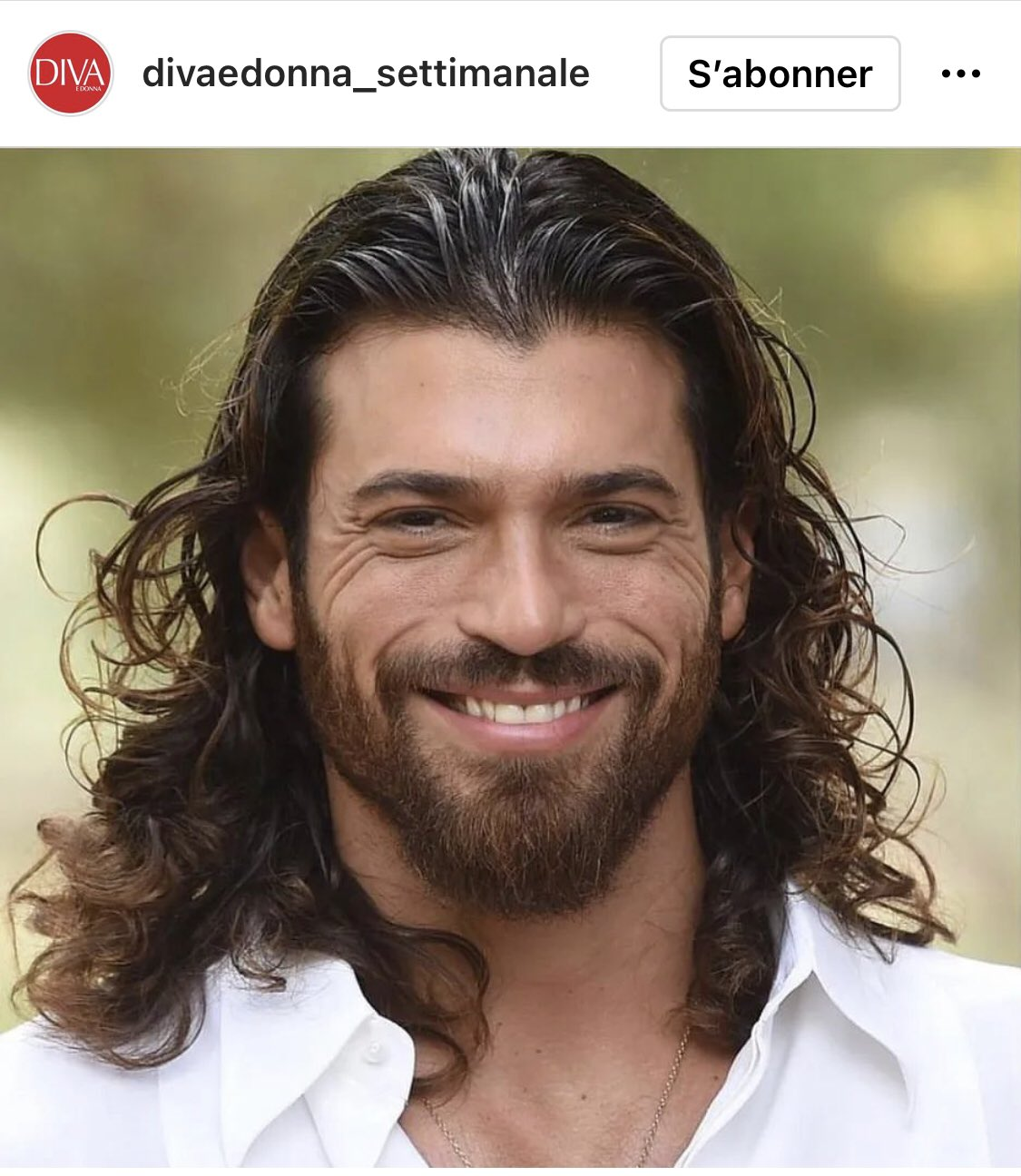The width and height of the screenshot is (1021, 1176).
Task: Open the post's three-dot options menu
Action: point(960,73)
